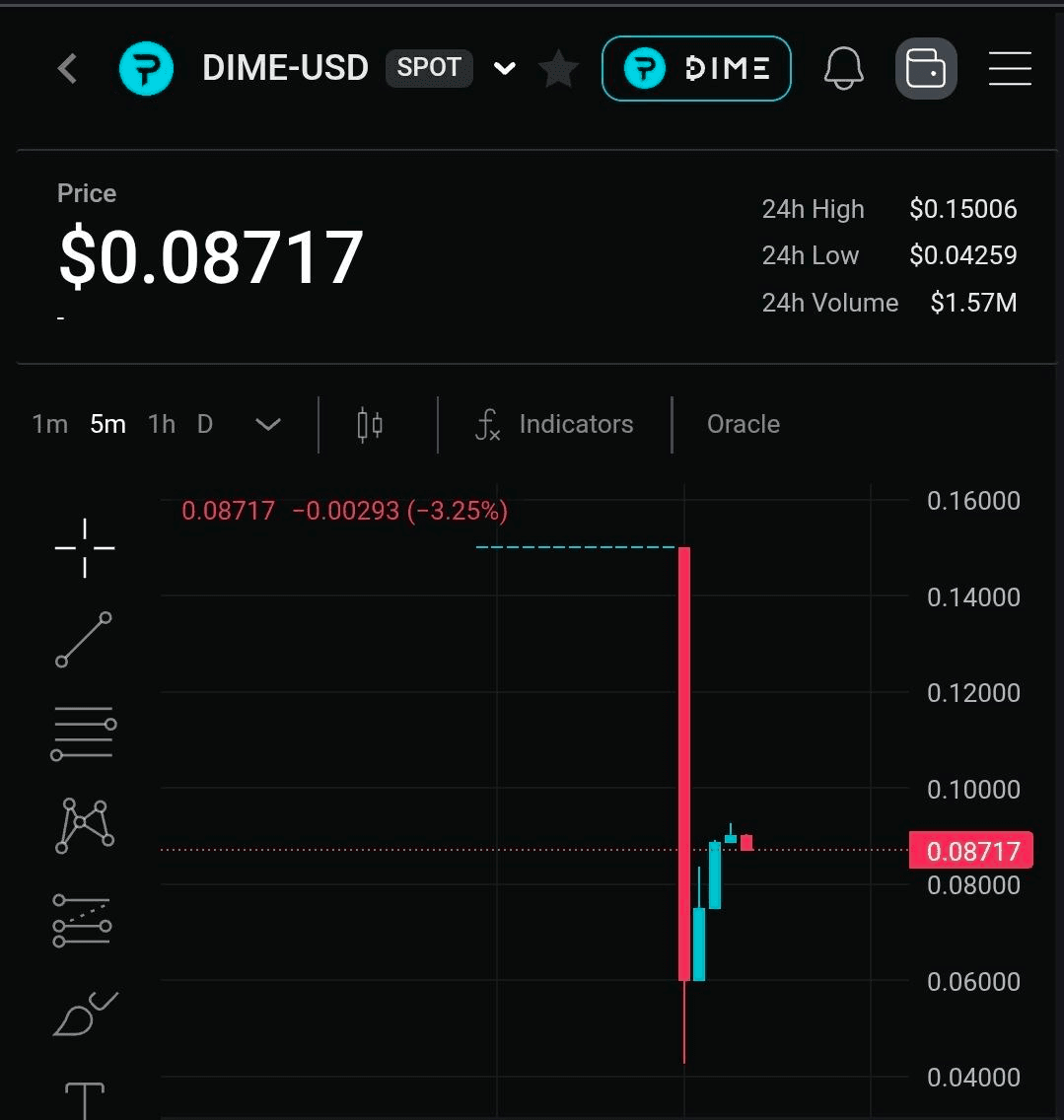Switch chart to 1h interval
This screenshot has width=1064, height=1120.
(x=161, y=424)
